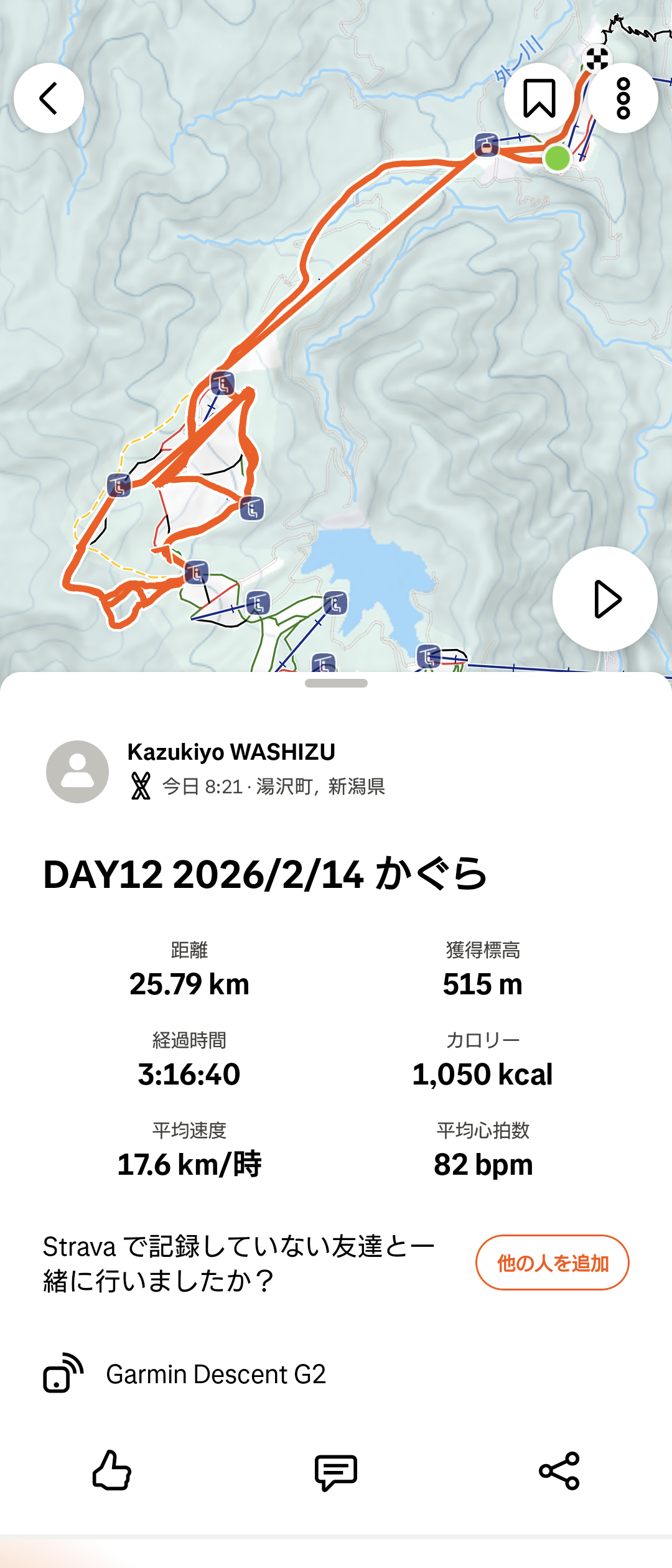The height and width of the screenshot is (1568, 672).
Task: Open the Garmin Descent G2 device row
Action: (x=215, y=1374)
